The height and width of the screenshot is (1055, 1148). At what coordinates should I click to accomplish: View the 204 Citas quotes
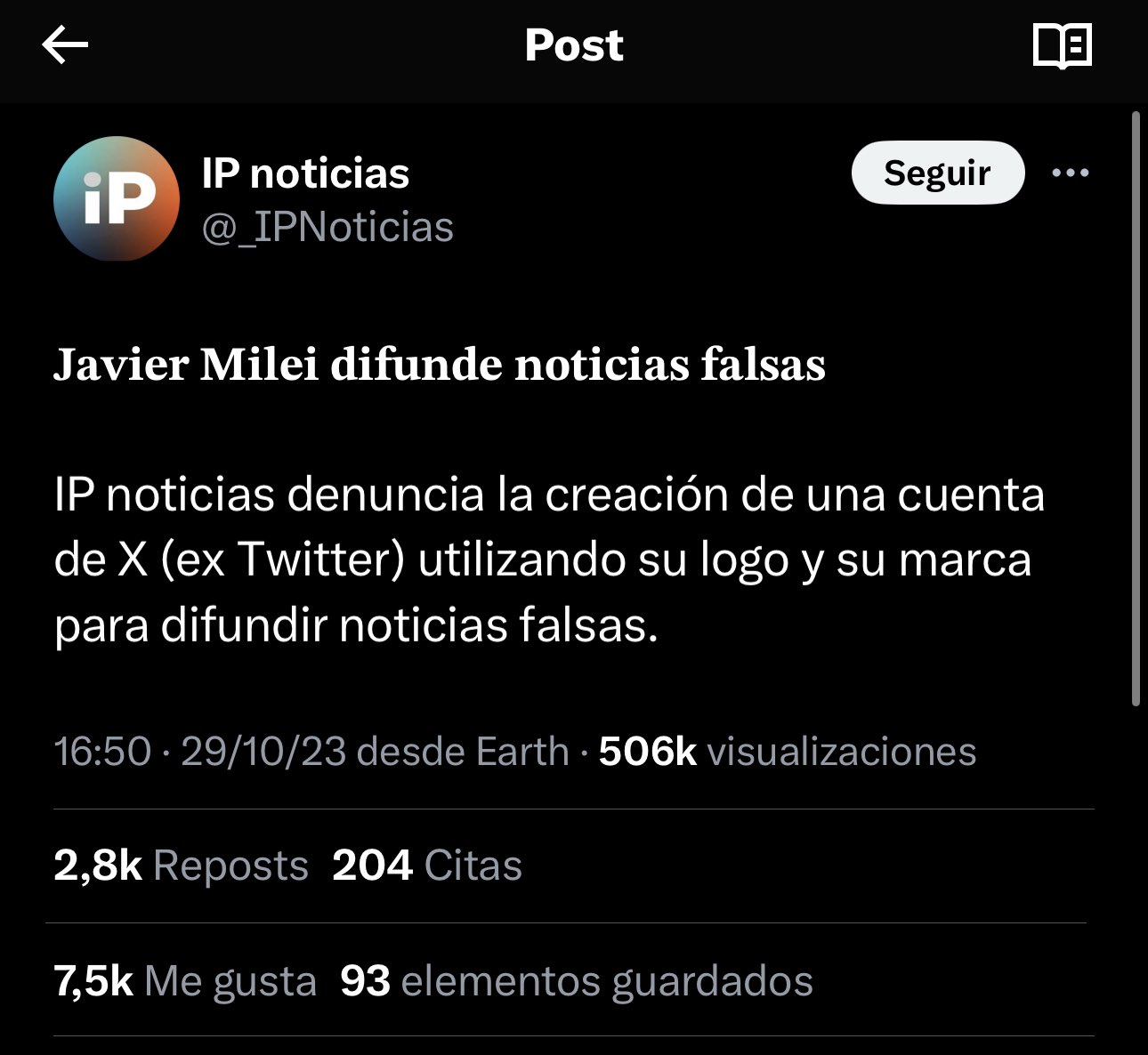tap(427, 866)
